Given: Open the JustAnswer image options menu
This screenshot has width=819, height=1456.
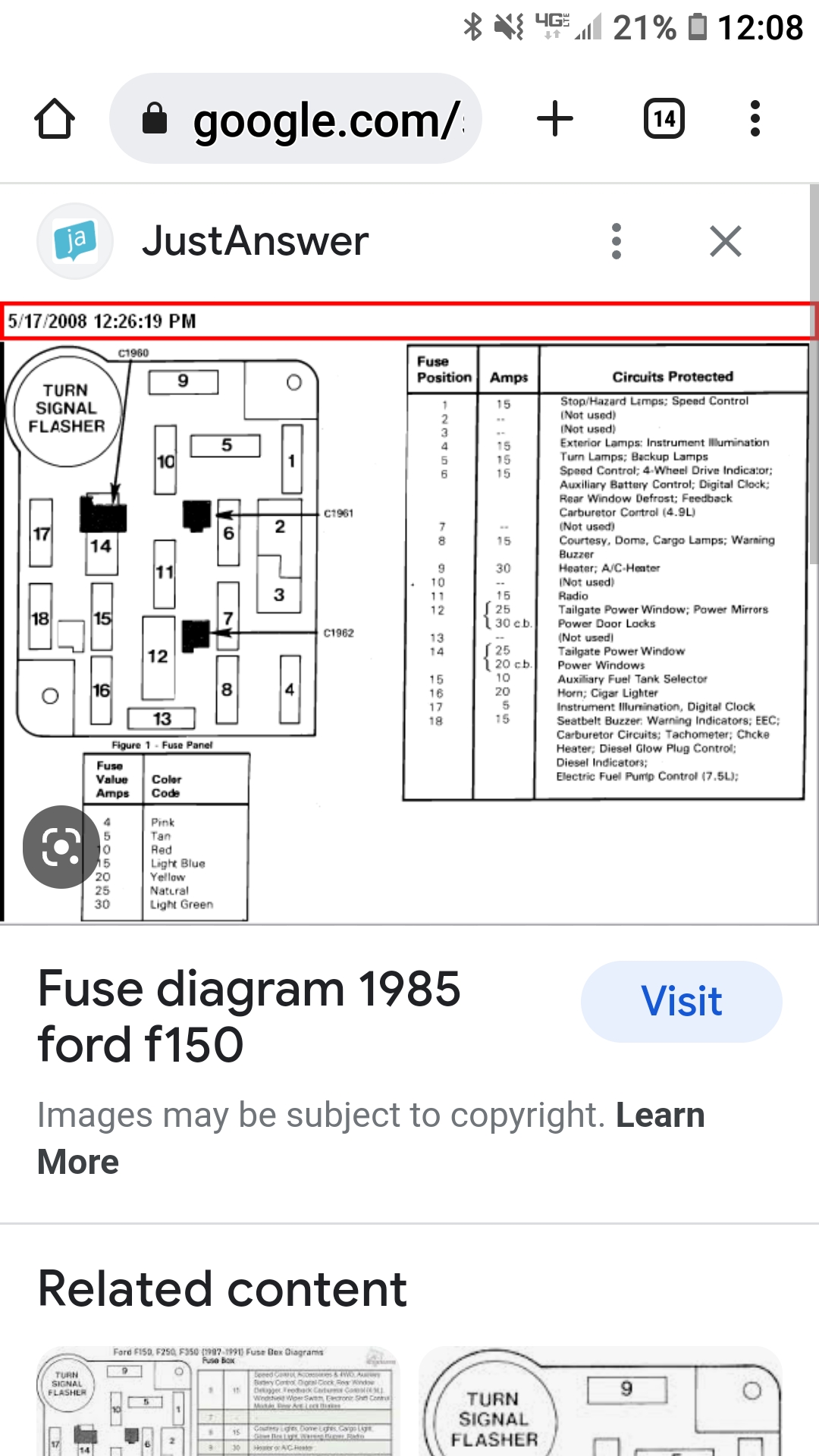Looking at the screenshot, I should (x=617, y=241).
